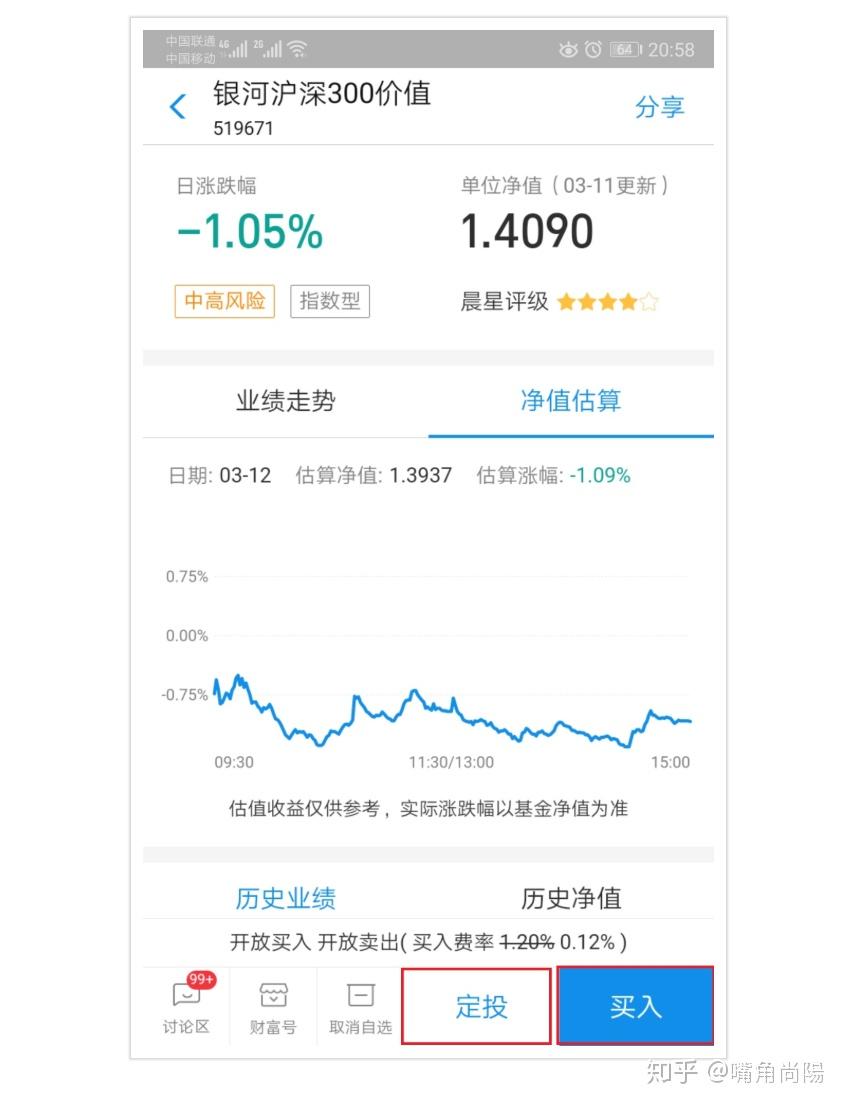
Task: Tap the 取消自选 remove-favorite icon
Action: click(358, 1005)
